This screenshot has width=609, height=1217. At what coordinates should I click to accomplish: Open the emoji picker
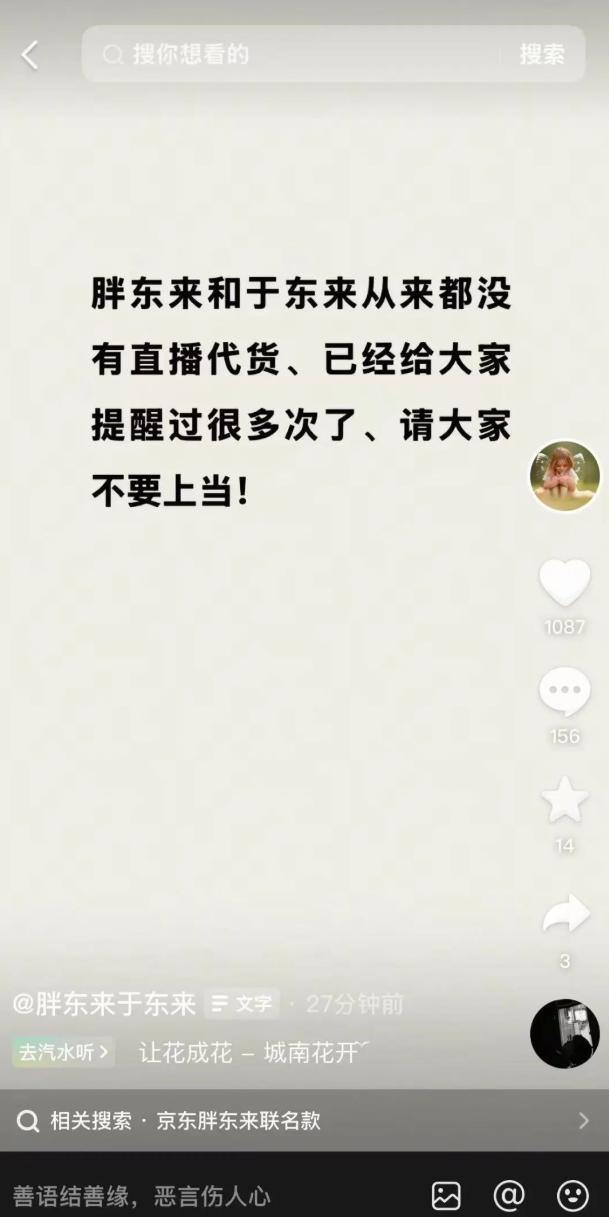(572, 1195)
